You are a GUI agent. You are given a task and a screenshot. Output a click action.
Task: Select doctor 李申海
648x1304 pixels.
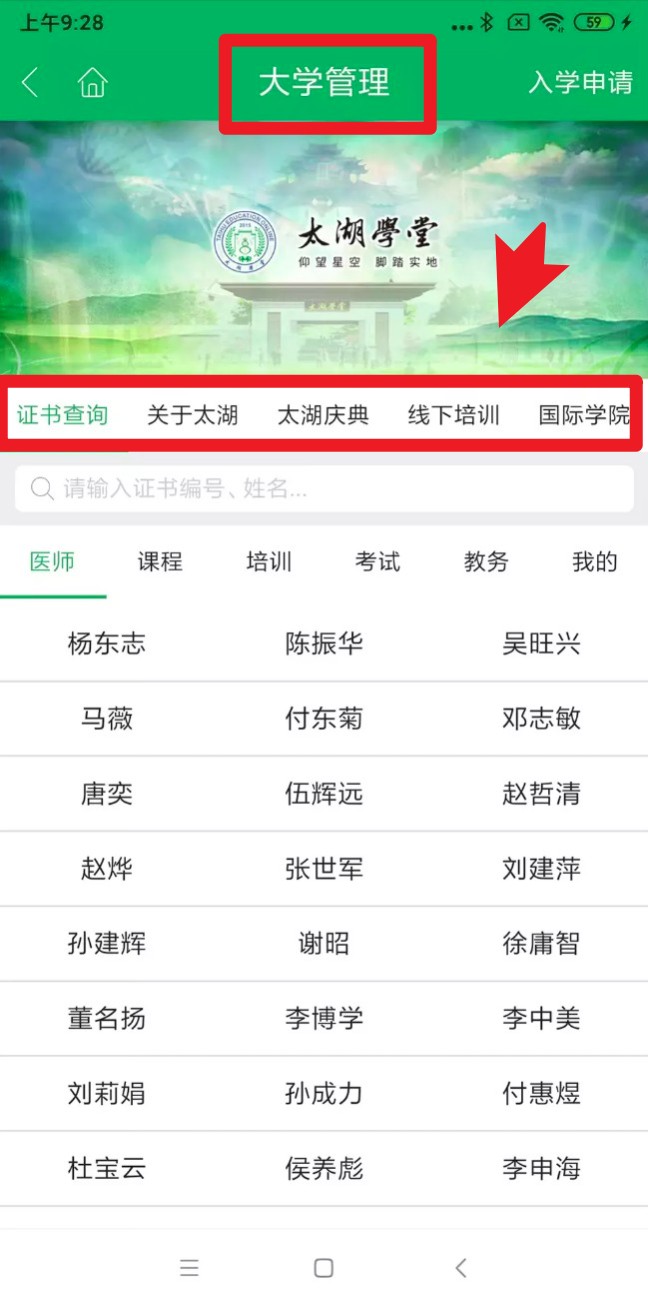pos(541,1168)
